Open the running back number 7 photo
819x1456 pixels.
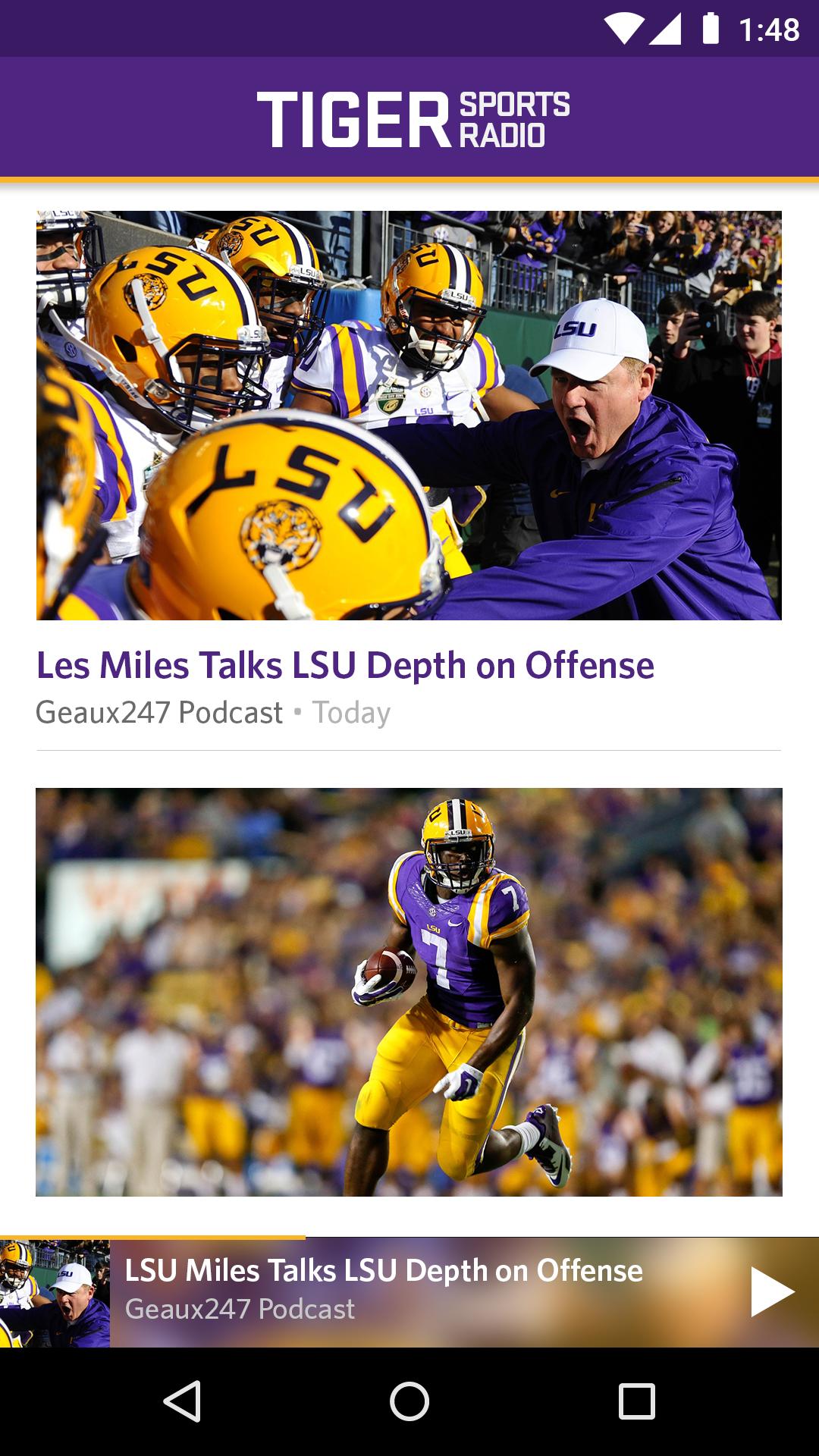point(409,986)
